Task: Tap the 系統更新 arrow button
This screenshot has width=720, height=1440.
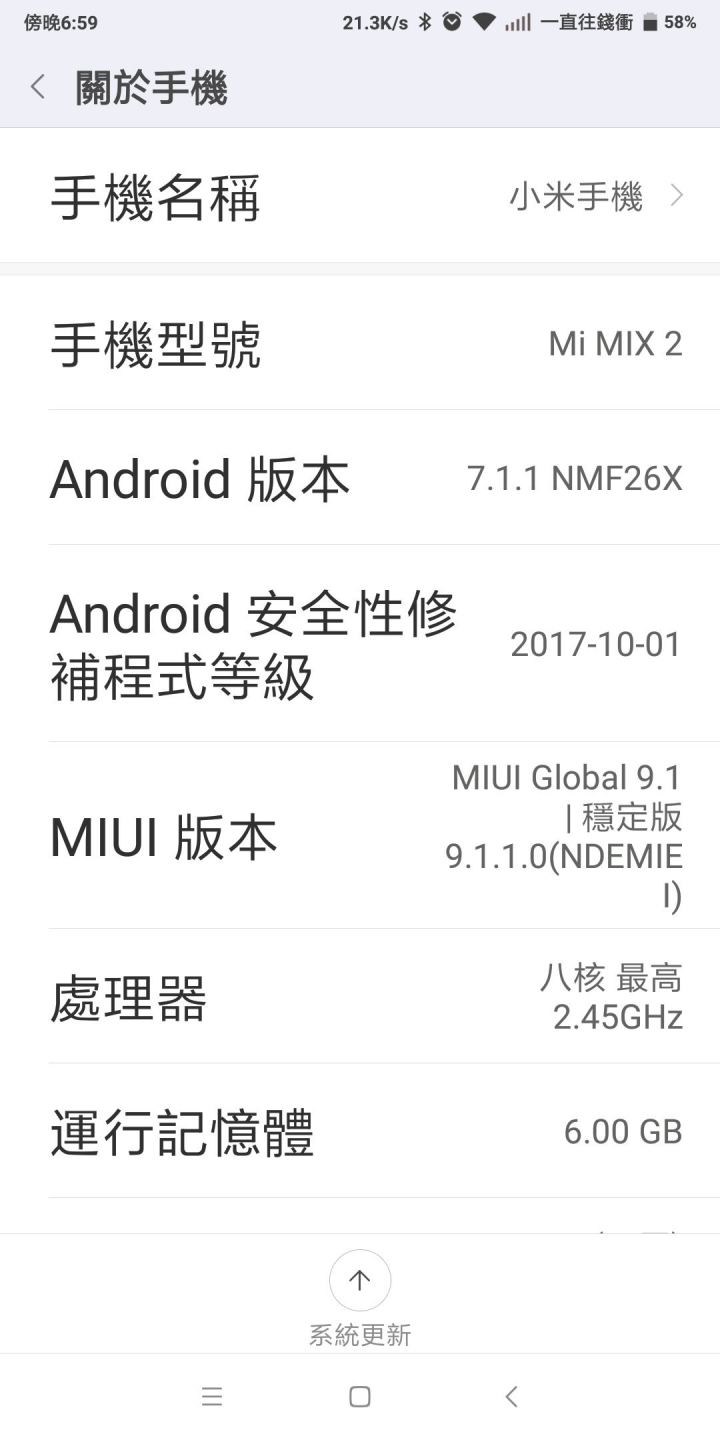Action: [x=360, y=1280]
